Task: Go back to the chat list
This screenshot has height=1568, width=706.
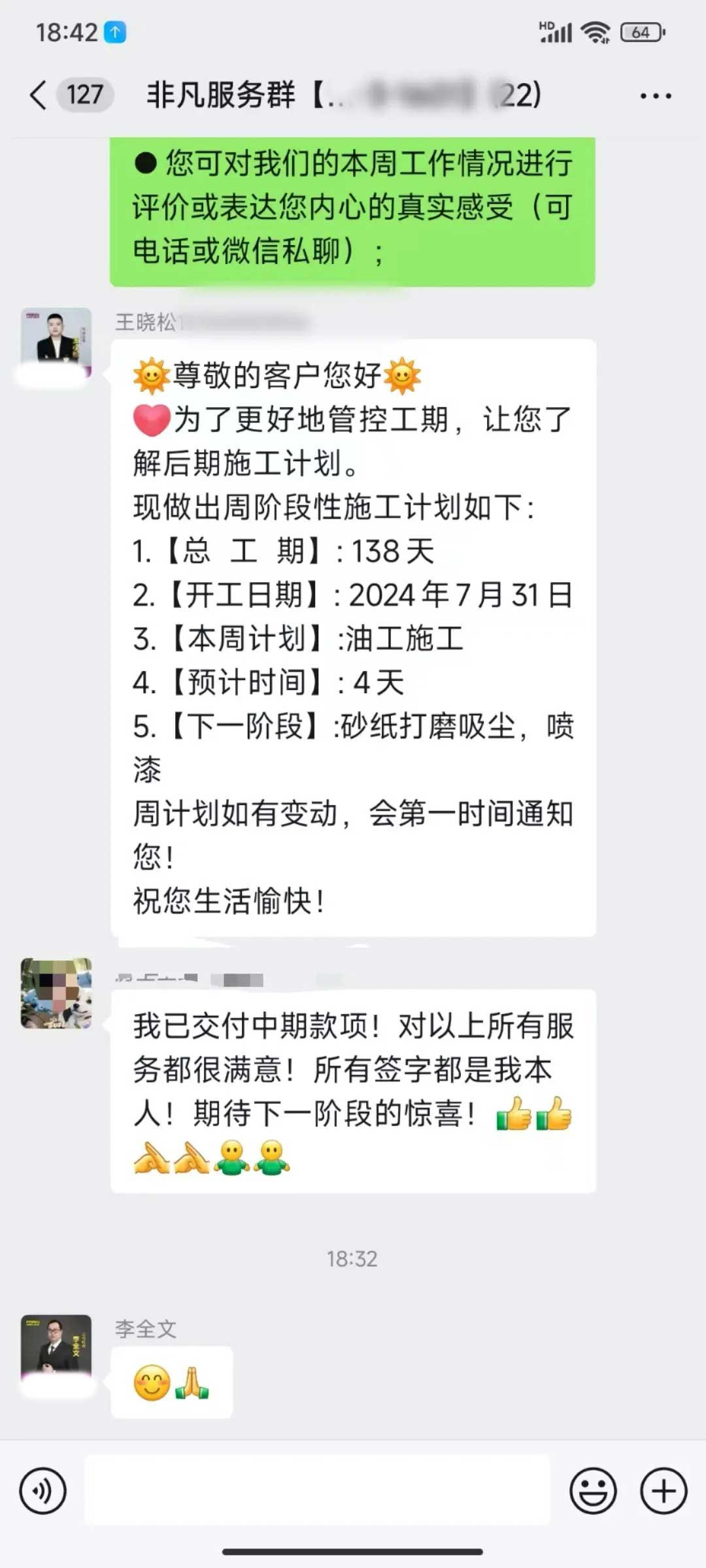Action: [x=39, y=95]
